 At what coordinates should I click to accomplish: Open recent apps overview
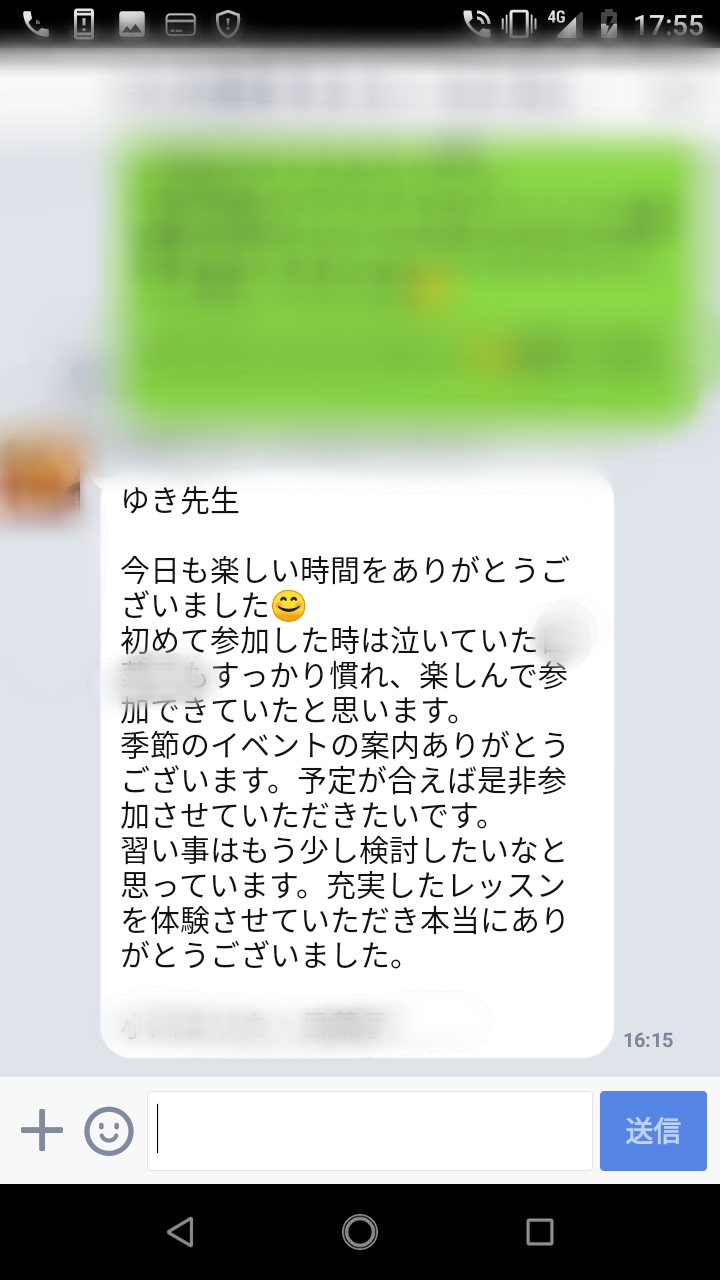pyautogui.click(x=540, y=1232)
